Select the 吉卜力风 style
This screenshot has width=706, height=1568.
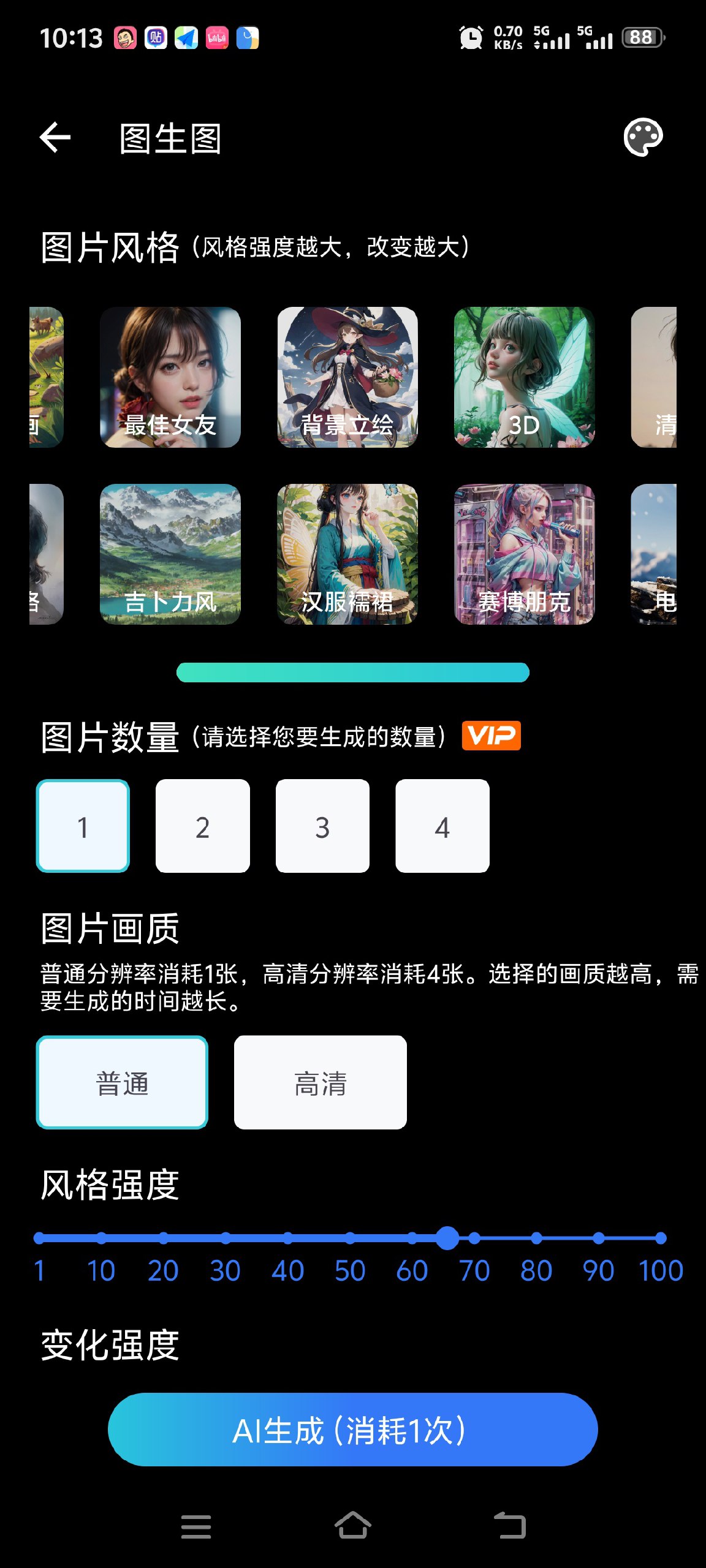(x=170, y=554)
